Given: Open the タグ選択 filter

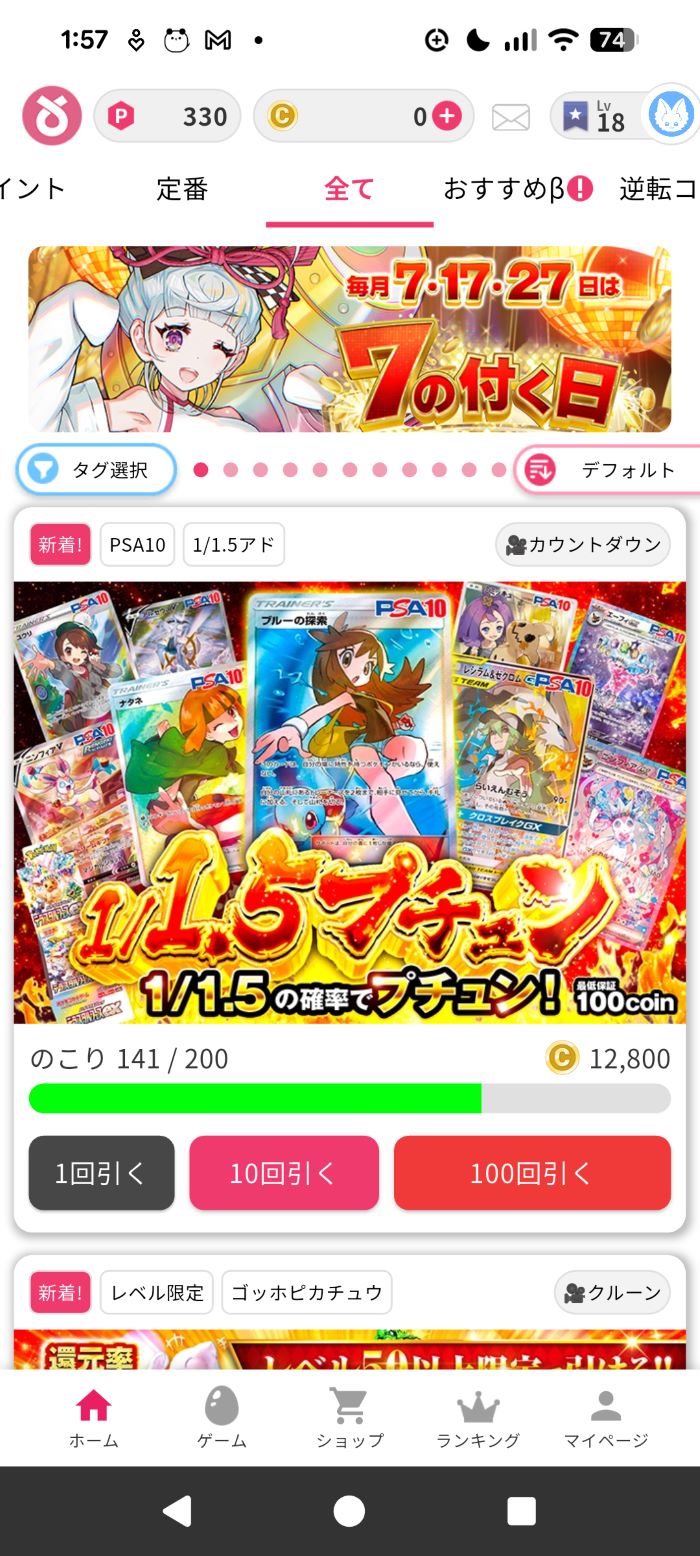Looking at the screenshot, I should coord(96,470).
